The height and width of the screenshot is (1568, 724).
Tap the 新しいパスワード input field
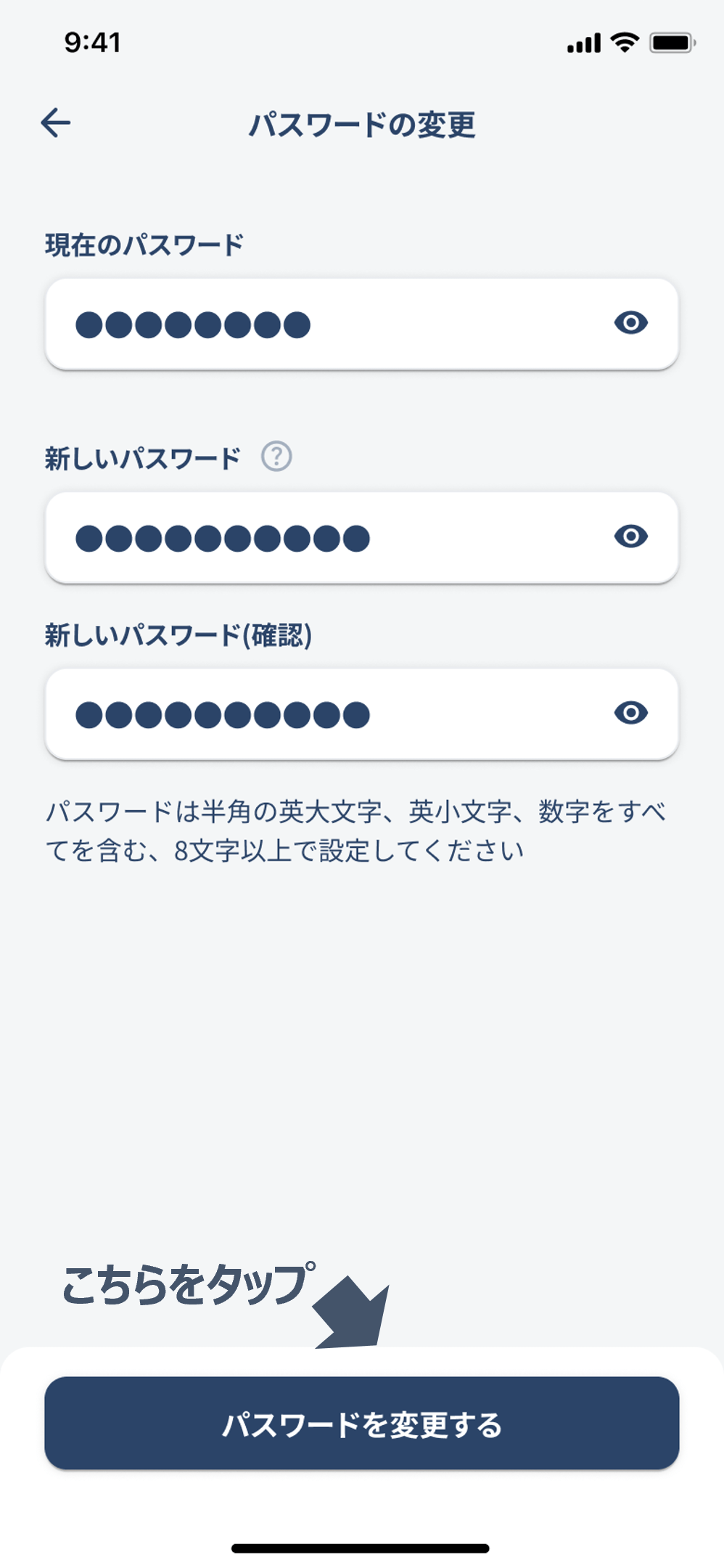click(x=361, y=537)
